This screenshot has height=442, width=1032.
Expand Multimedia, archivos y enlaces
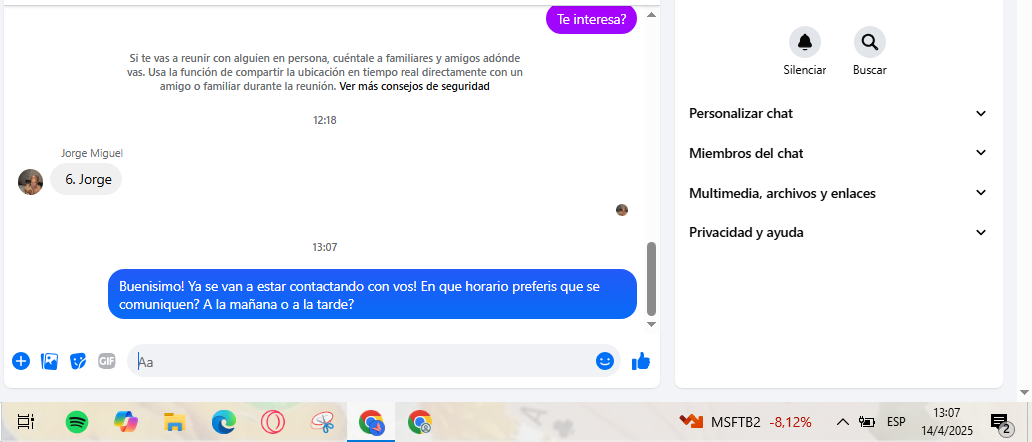(838, 193)
